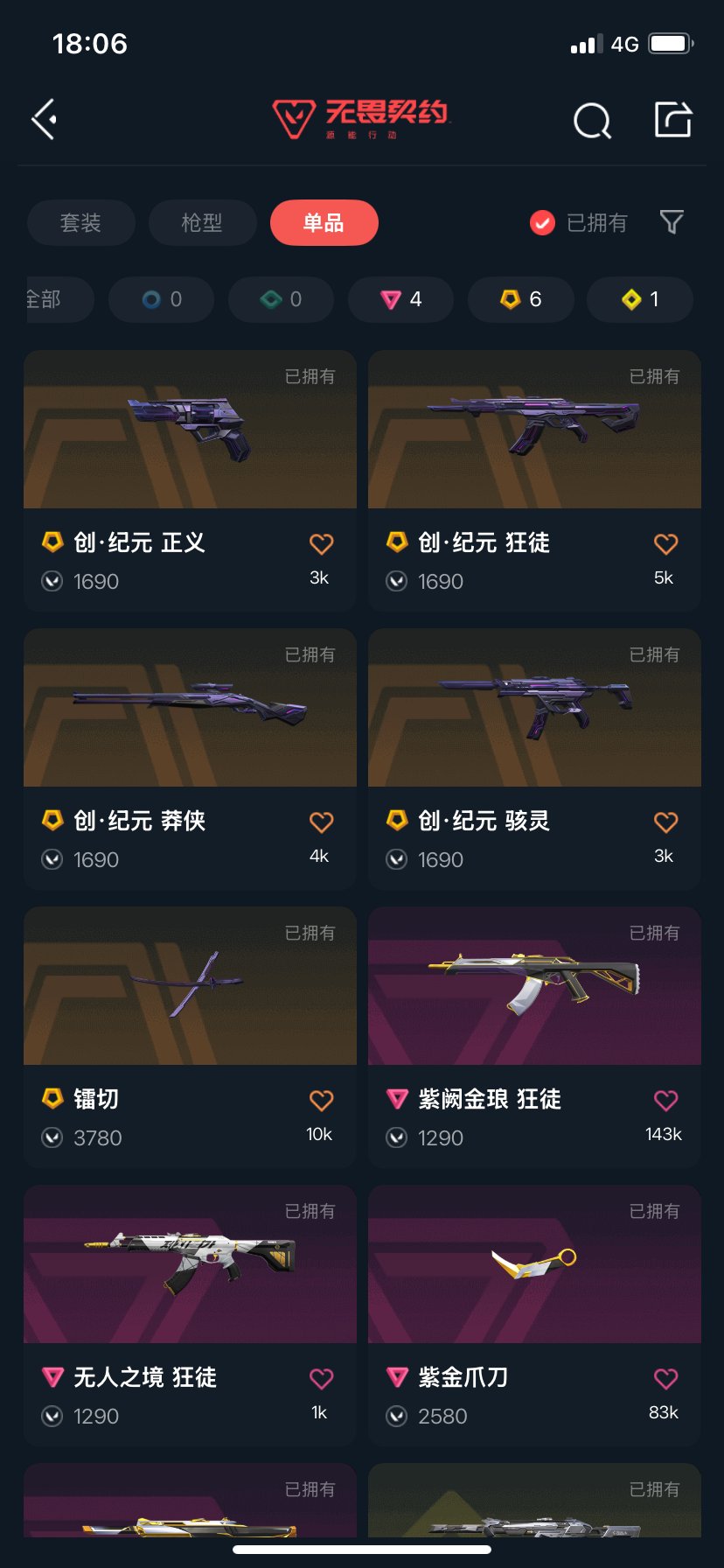Tap the VP currency icon beside 镭切 price
The image size is (724, 1568).
coord(52,1138)
